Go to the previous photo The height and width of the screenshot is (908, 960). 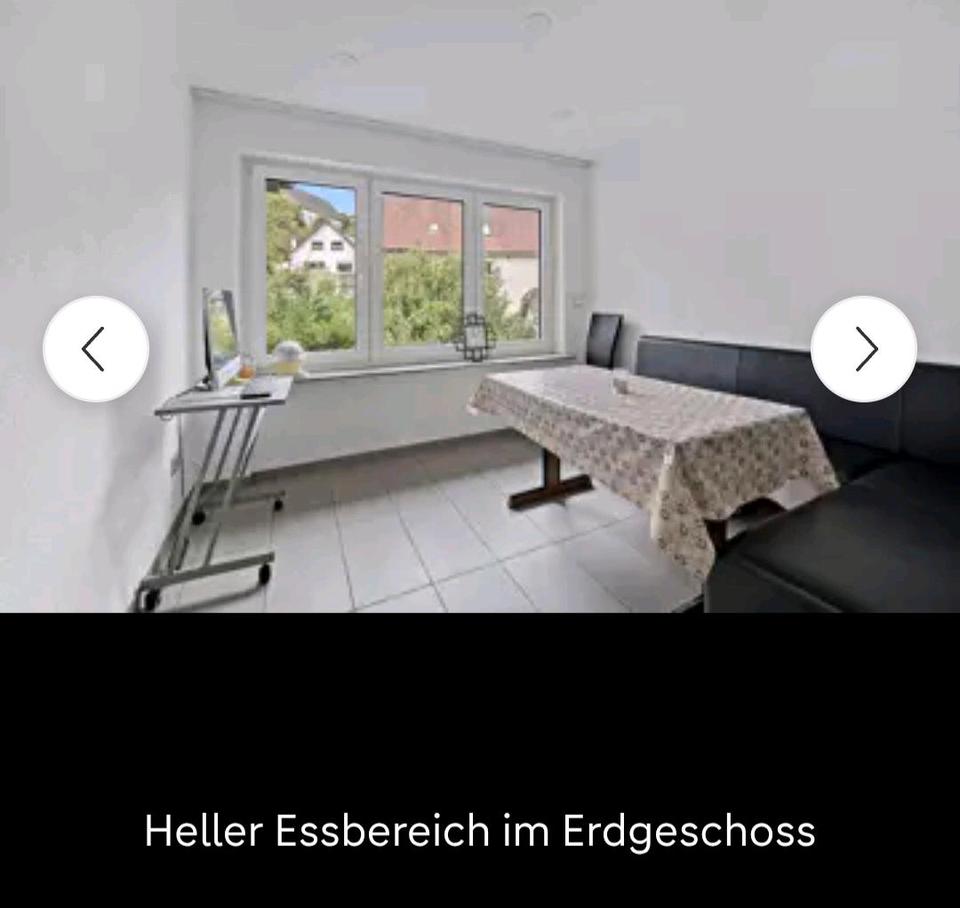(96, 349)
